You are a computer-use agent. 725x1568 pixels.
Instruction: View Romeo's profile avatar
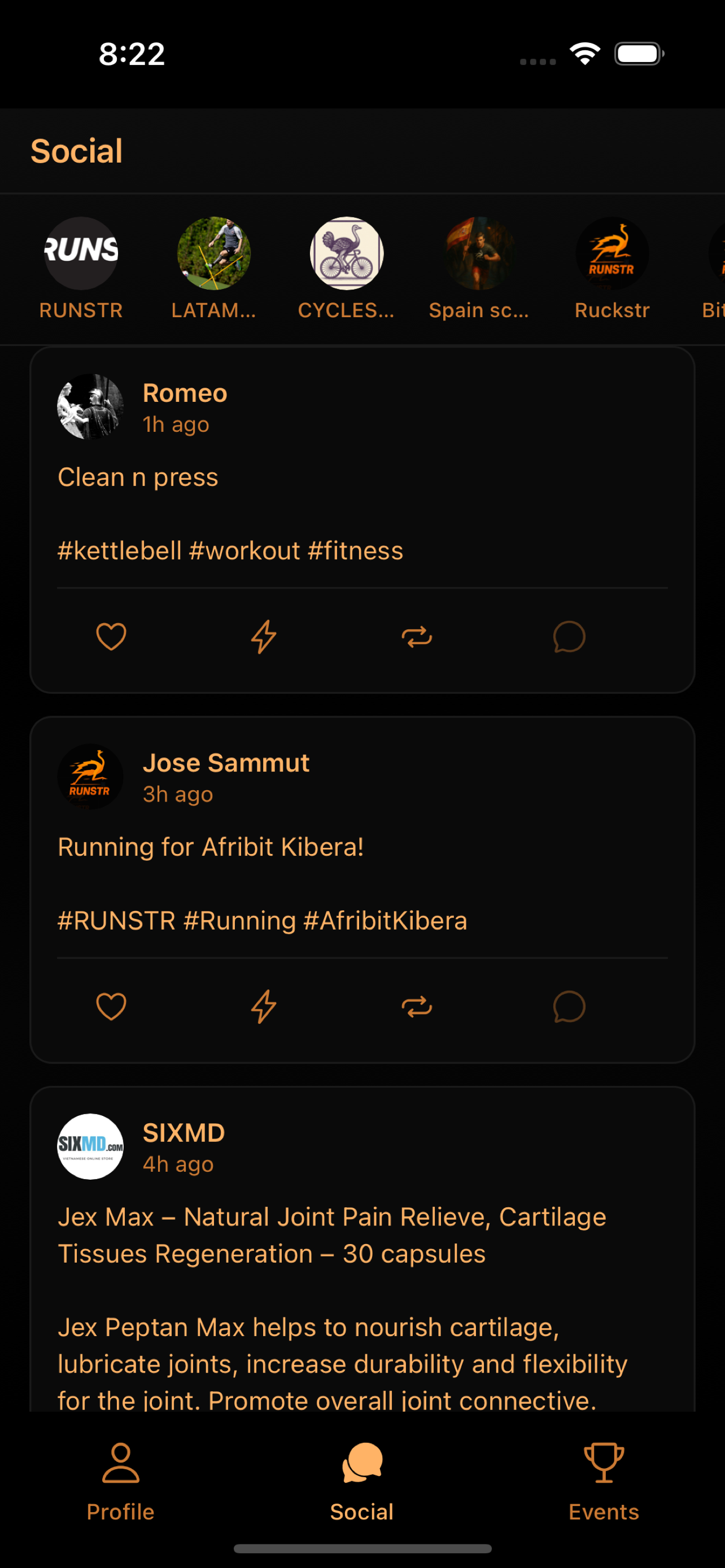[90, 406]
